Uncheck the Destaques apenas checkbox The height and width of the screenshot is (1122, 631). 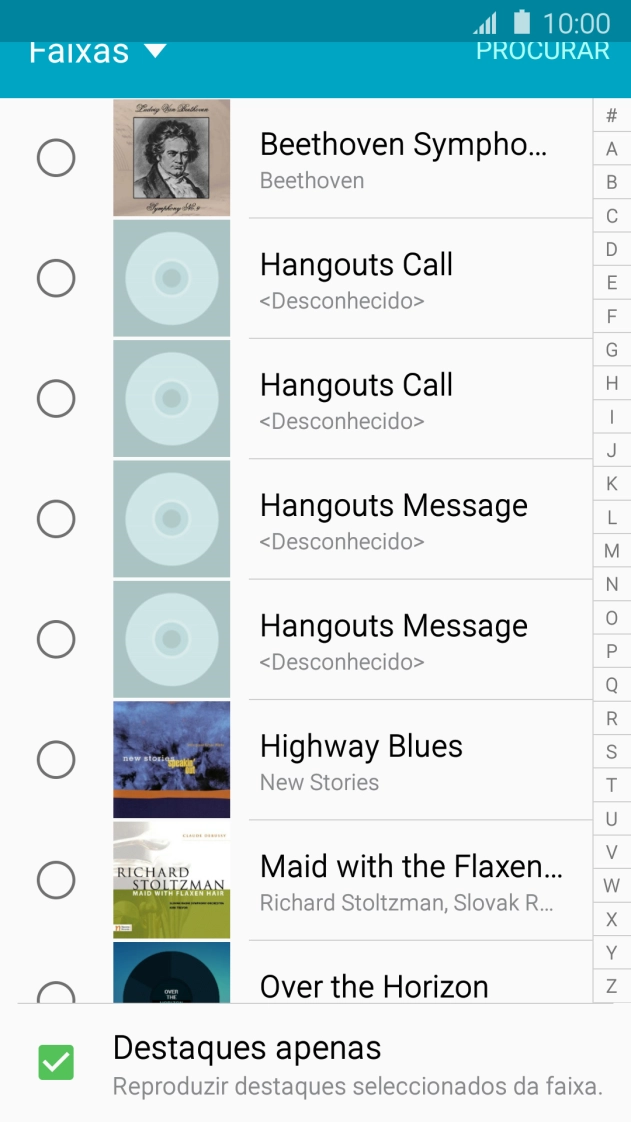tap(56, 1062)
